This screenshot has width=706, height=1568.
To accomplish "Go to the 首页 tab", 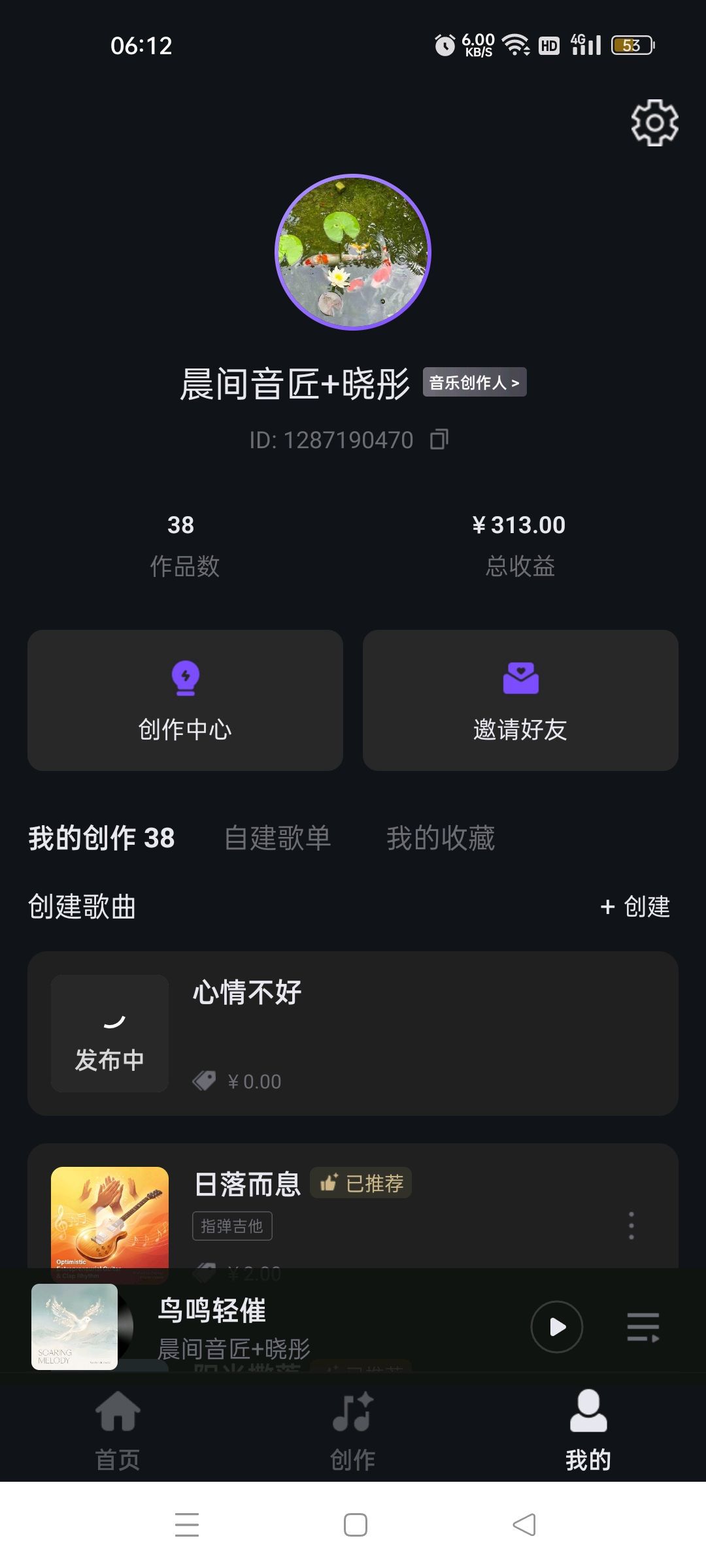I will click(x=118, y=1431).
